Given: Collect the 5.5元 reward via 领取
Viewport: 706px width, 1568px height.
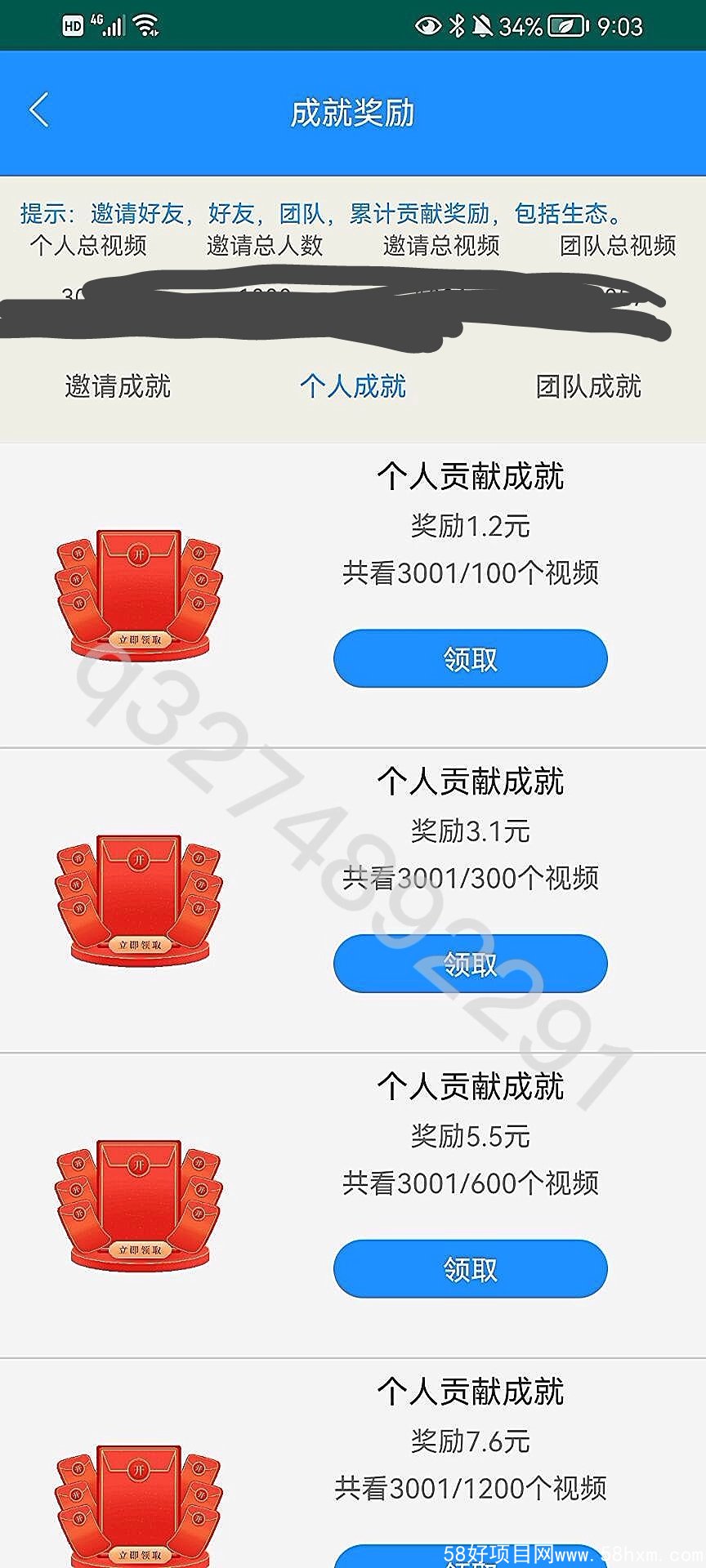Looking at the screenshot, I should tap(470, 1268).
